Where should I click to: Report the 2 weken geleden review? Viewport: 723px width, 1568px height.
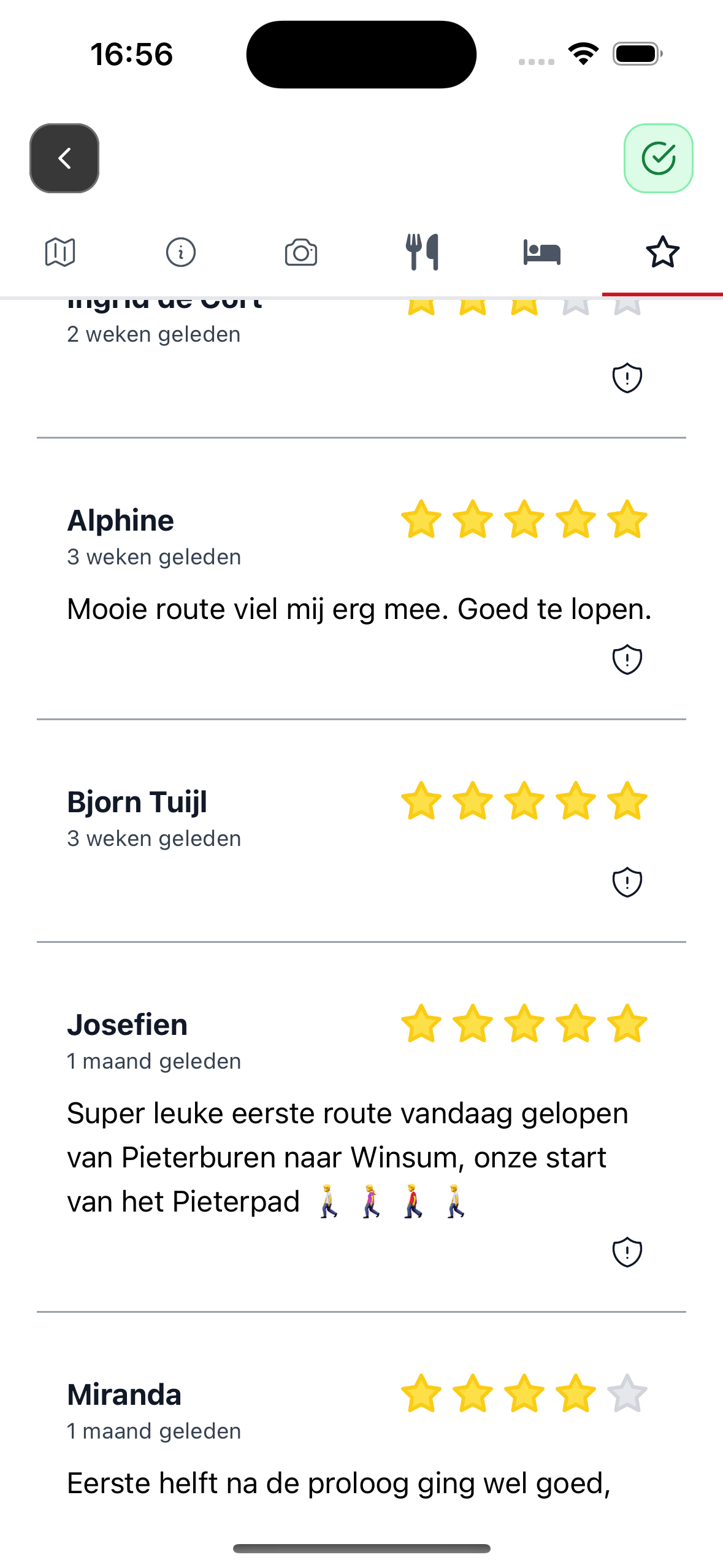[x=627, y=378]
